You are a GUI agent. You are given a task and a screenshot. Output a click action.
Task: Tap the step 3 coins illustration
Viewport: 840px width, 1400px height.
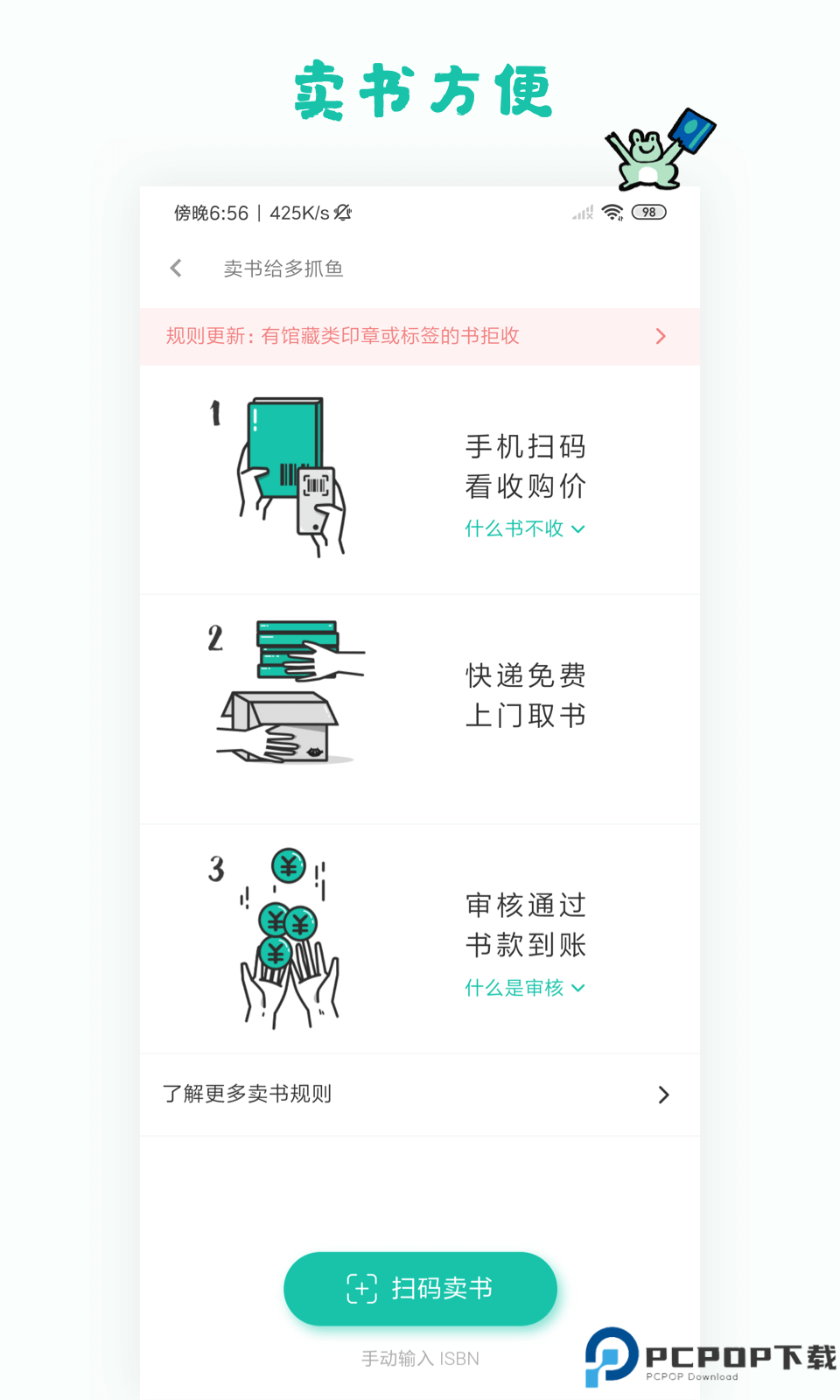(289, 936)
